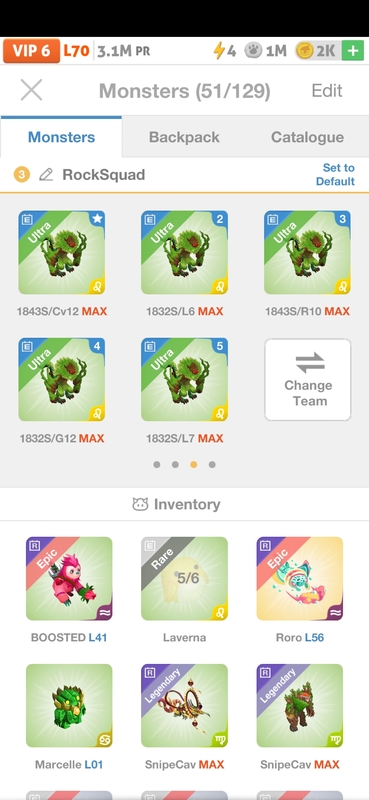Tap the Change Team button
Screen dimensions: 369x800
[x=308, y=380]
